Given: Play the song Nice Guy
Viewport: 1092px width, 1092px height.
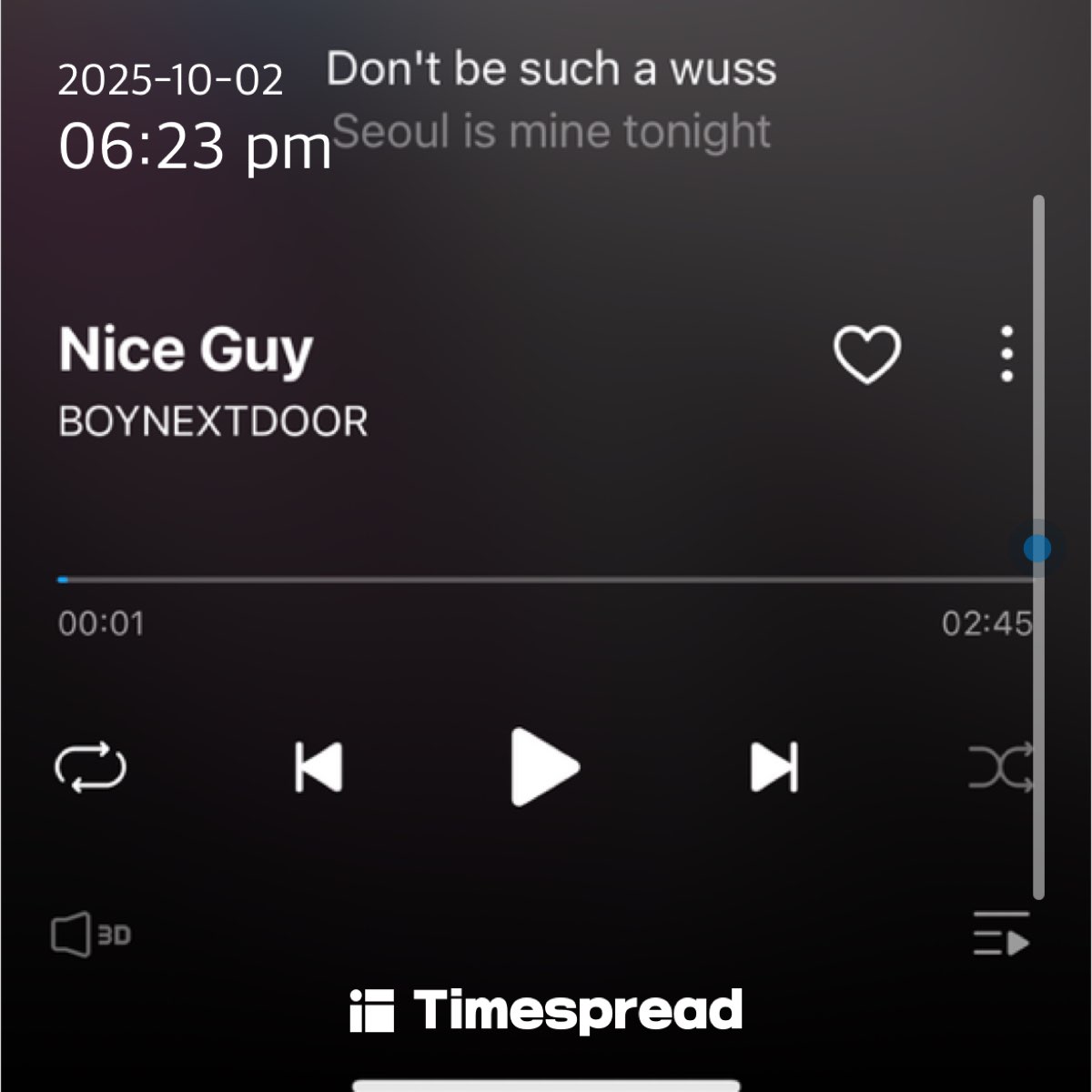Looking at the screenshot, I should (544, 767).
